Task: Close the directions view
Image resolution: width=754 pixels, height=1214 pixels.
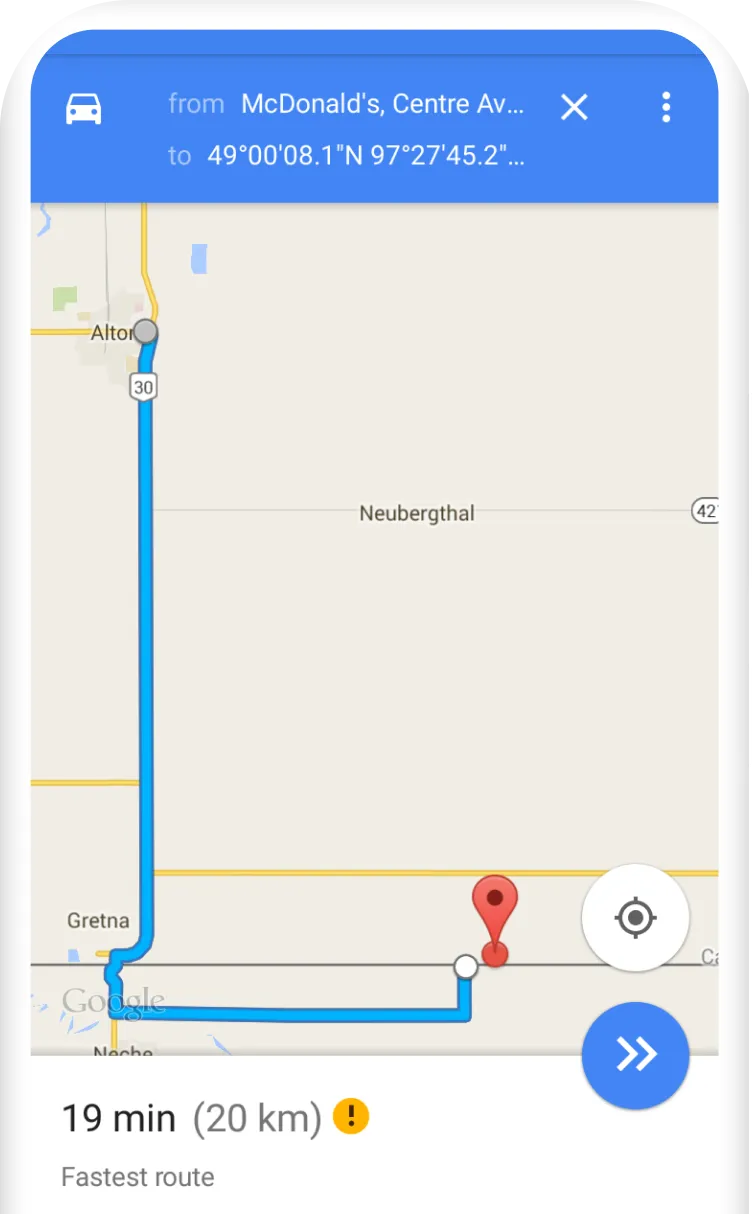Action: 574,107
